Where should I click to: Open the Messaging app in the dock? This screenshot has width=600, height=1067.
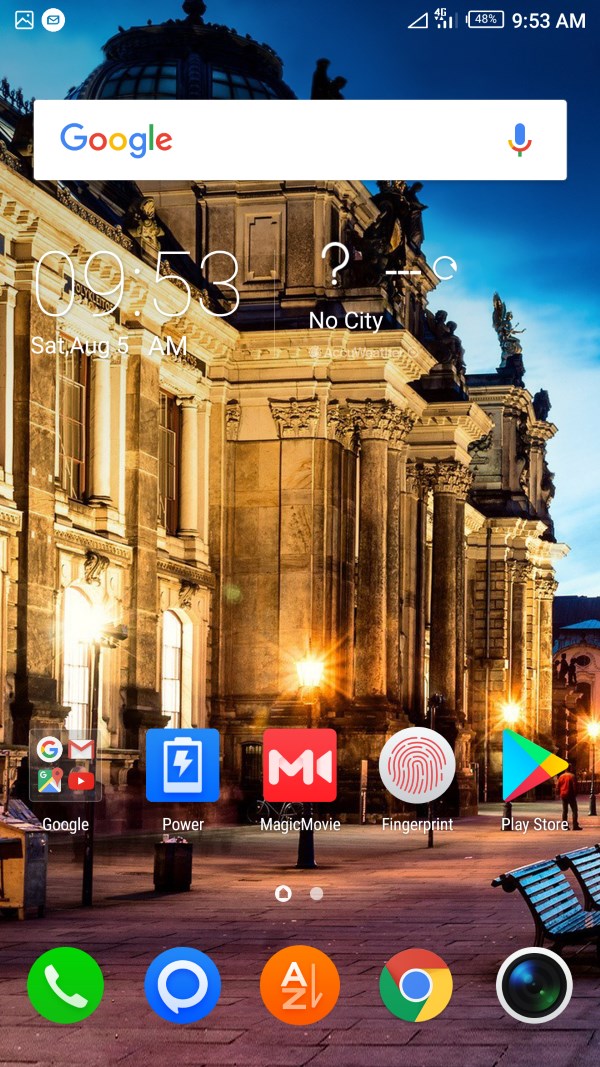point(182,985)
